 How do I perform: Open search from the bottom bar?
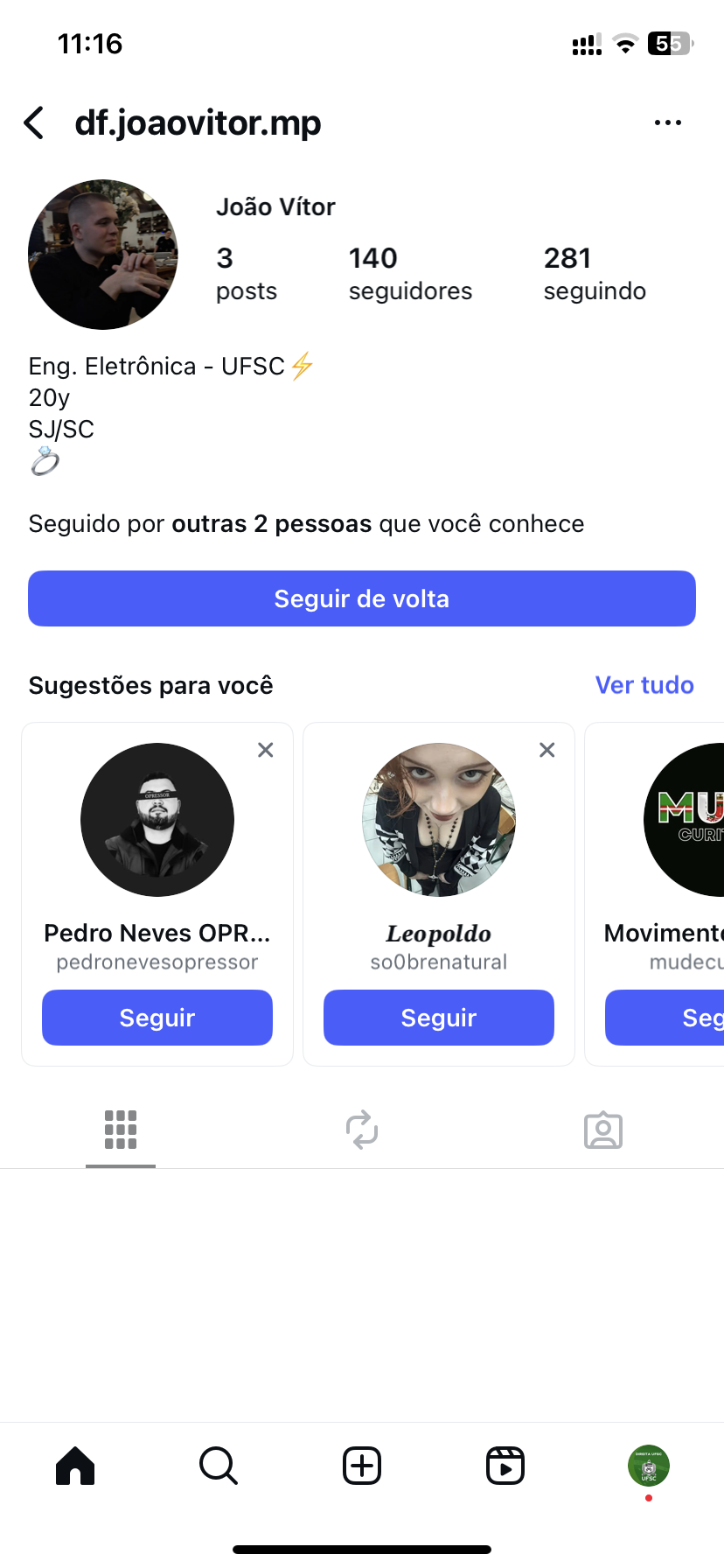[x=219, y=1466]
